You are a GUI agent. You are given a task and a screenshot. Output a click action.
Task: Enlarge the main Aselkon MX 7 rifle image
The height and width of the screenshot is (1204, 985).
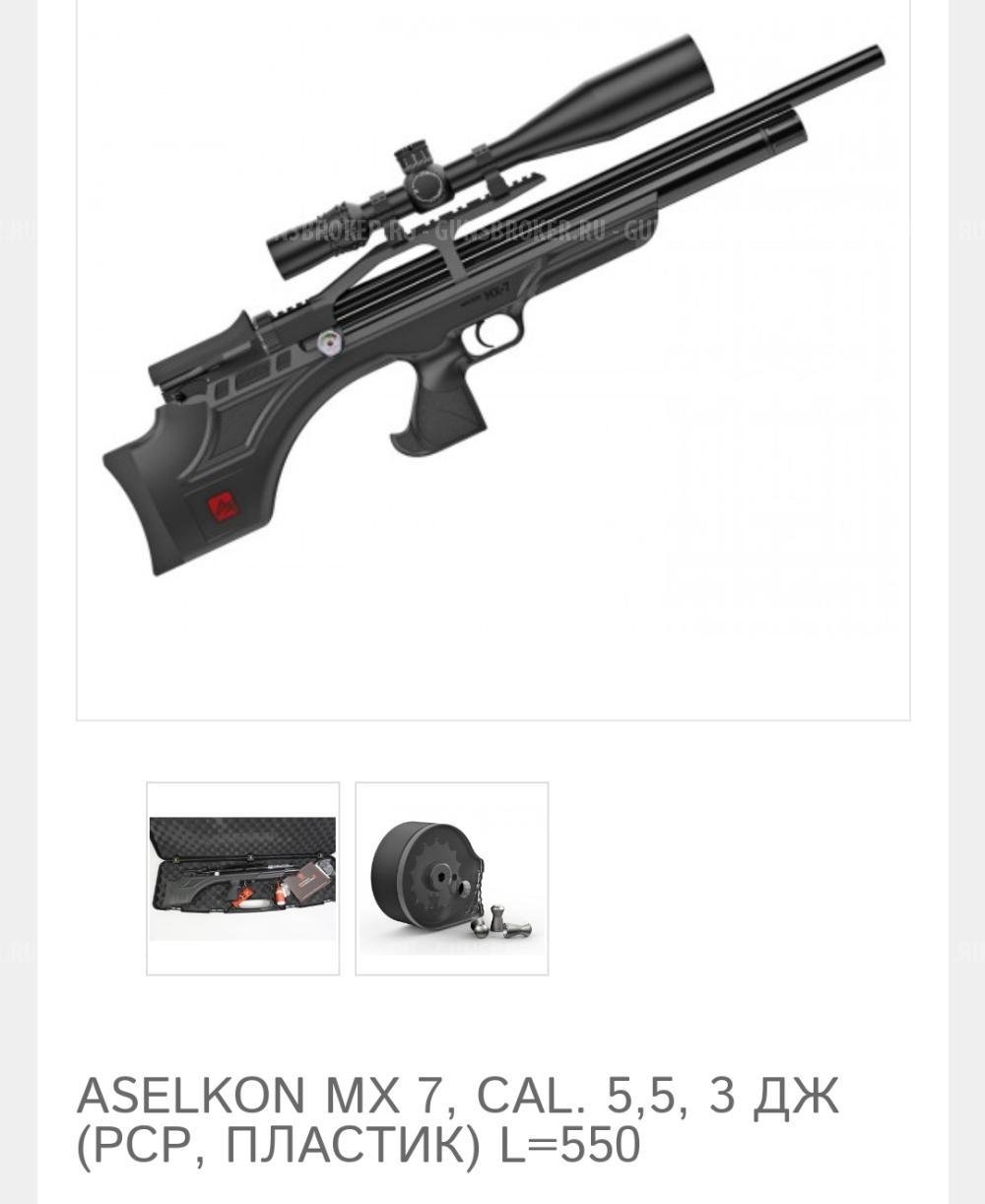click(492, 325)
